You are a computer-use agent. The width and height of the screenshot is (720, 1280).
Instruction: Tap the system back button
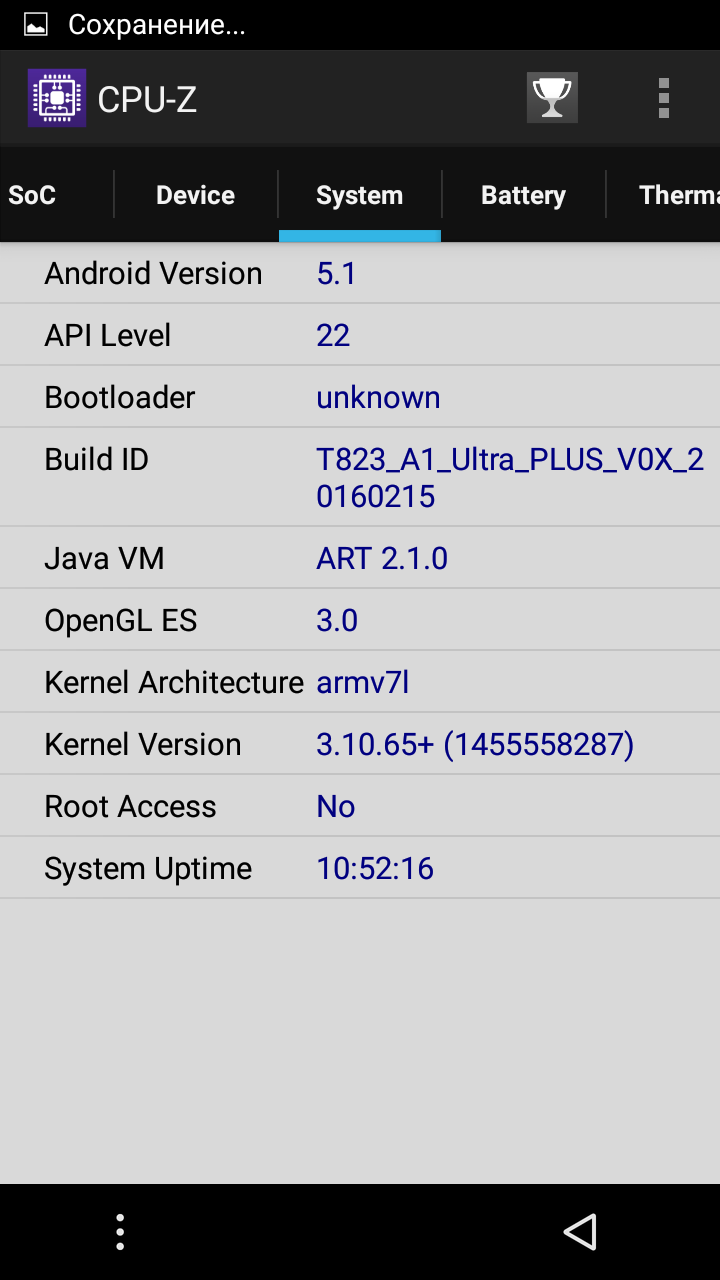[580, 1232]
